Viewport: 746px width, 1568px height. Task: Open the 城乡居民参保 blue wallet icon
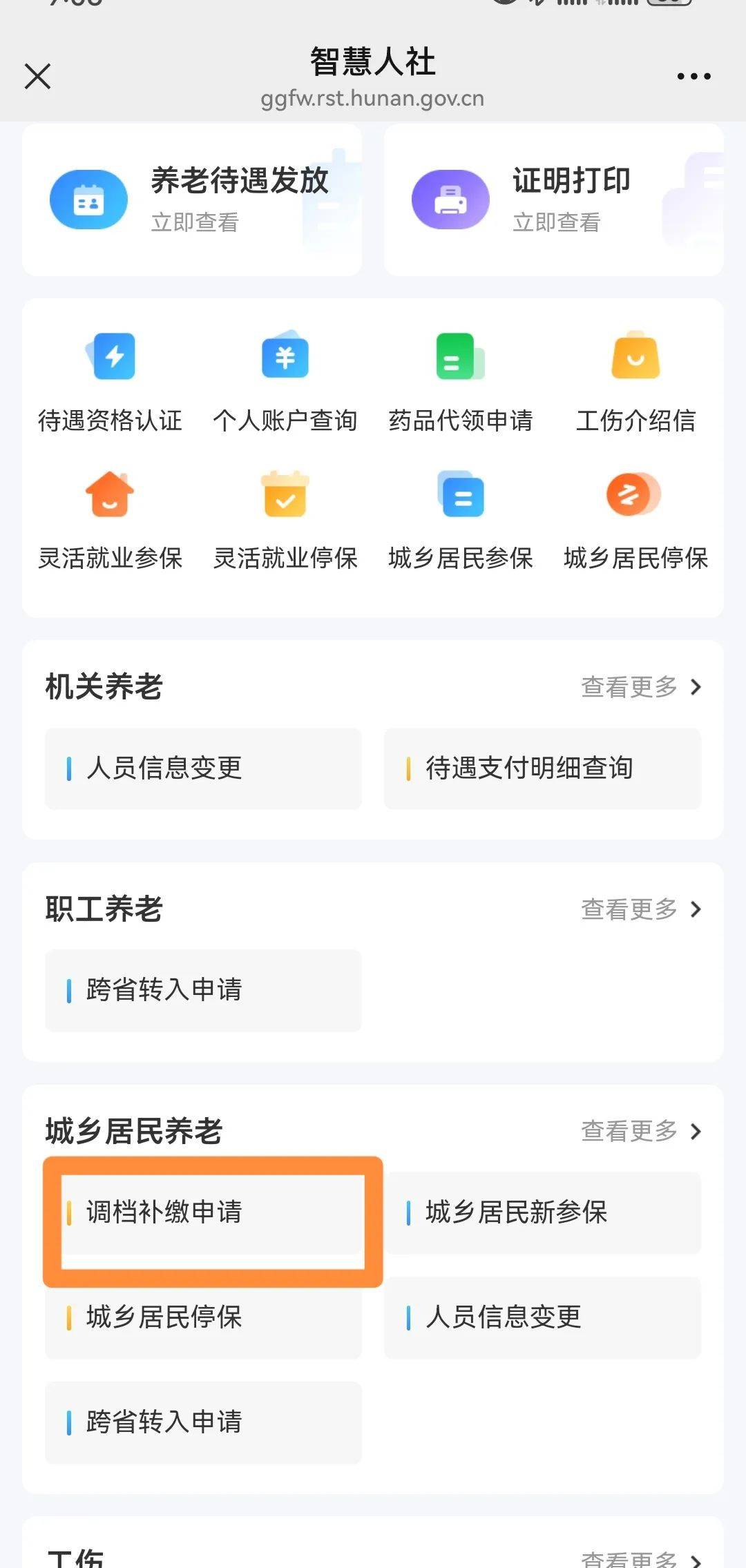[460, 495]
